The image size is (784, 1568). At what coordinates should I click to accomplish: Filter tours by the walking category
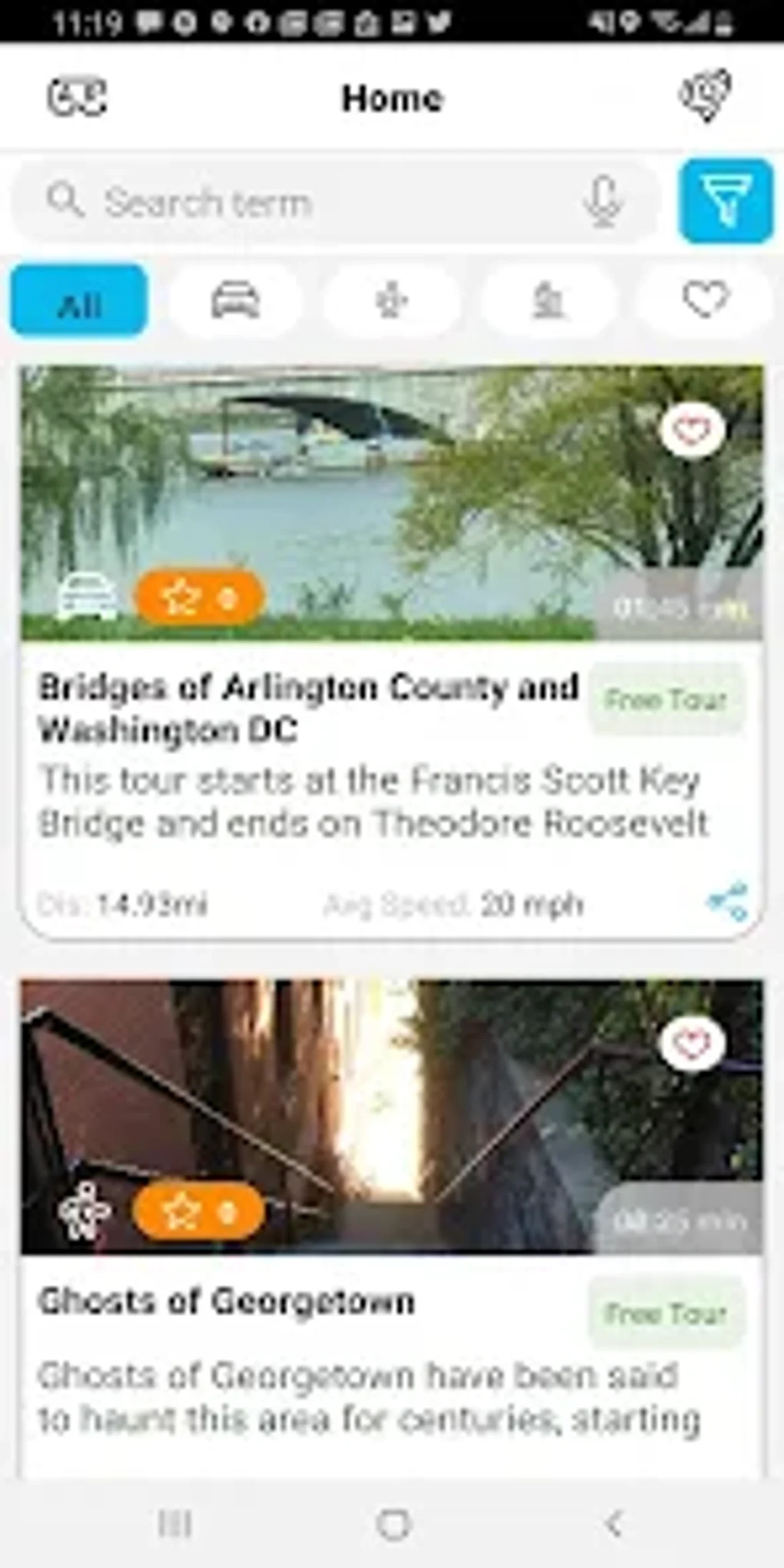point(392,300)
